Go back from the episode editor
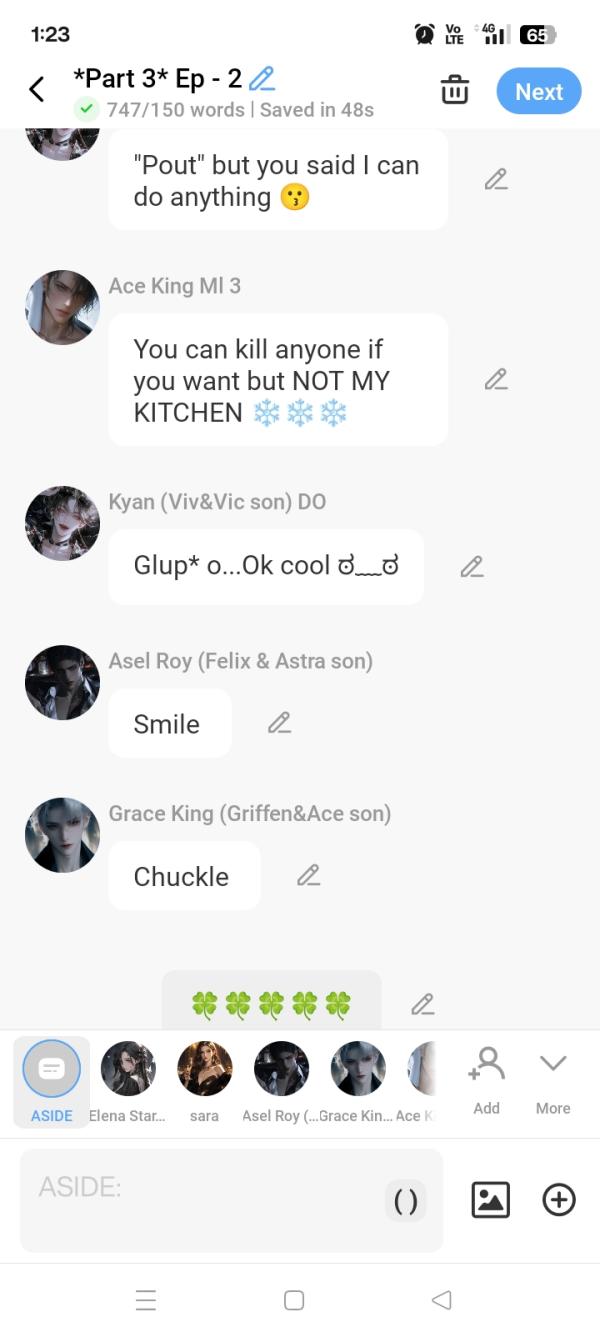600x1337 pixels. point(37,90)
